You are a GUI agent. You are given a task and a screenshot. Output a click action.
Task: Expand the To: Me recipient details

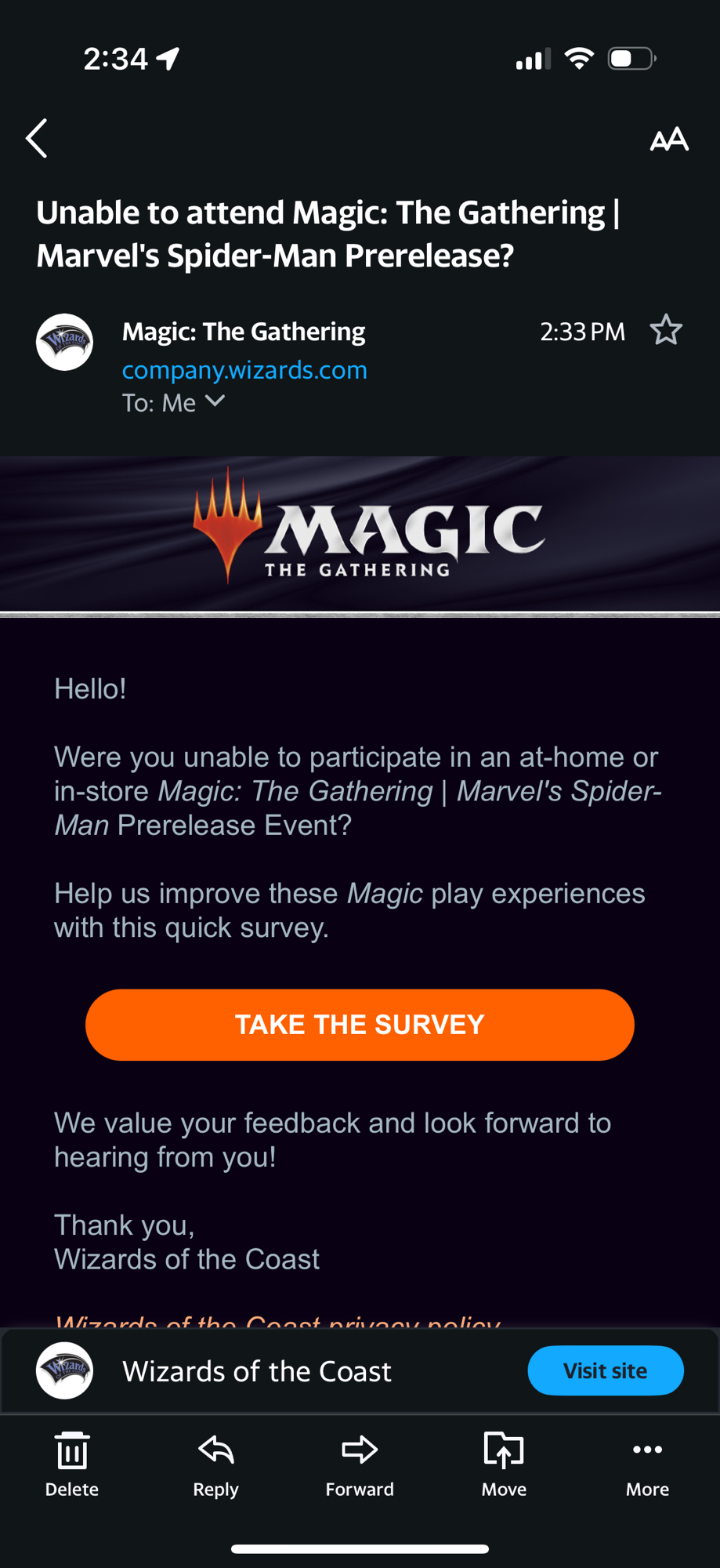click(x=215, y=401)
